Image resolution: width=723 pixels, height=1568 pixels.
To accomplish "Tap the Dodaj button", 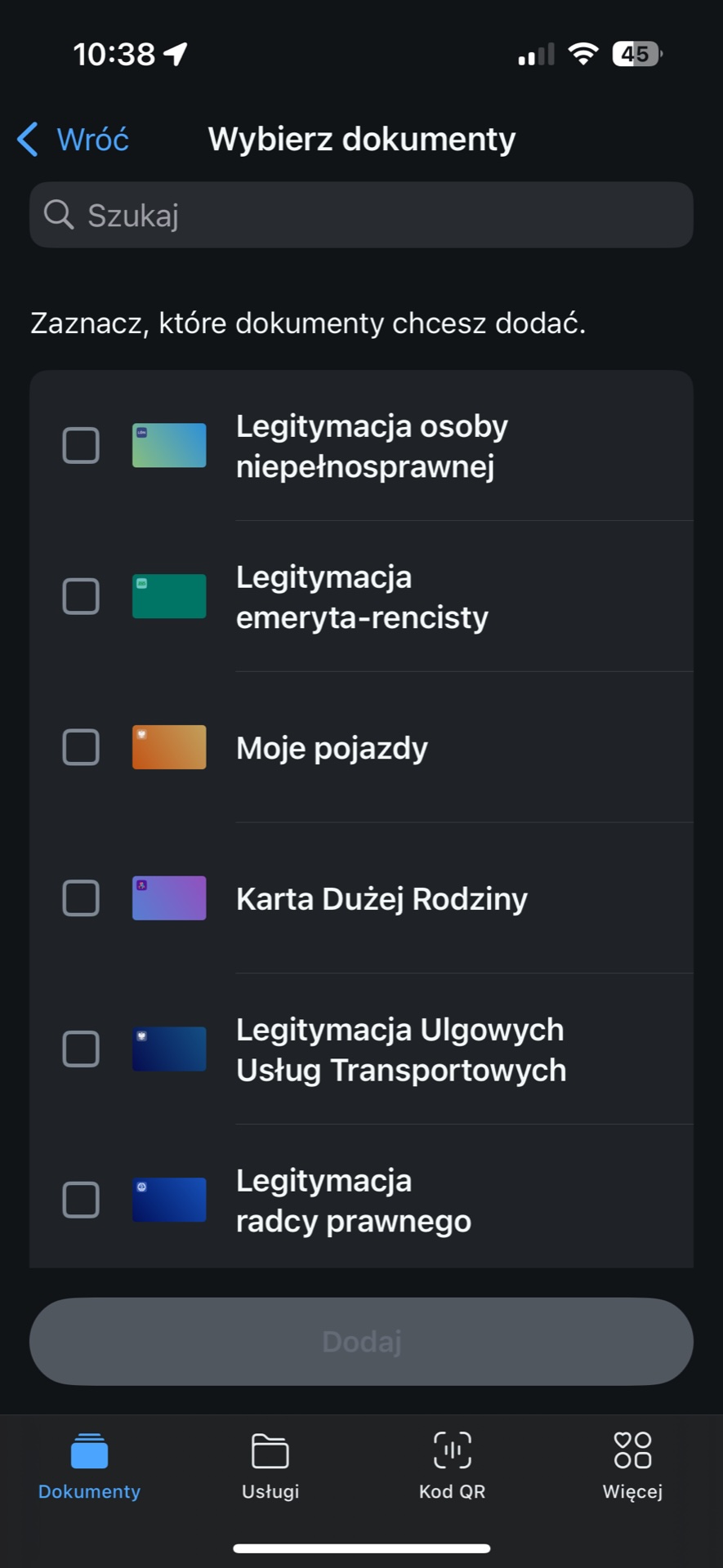I will tap(361, 1342).
